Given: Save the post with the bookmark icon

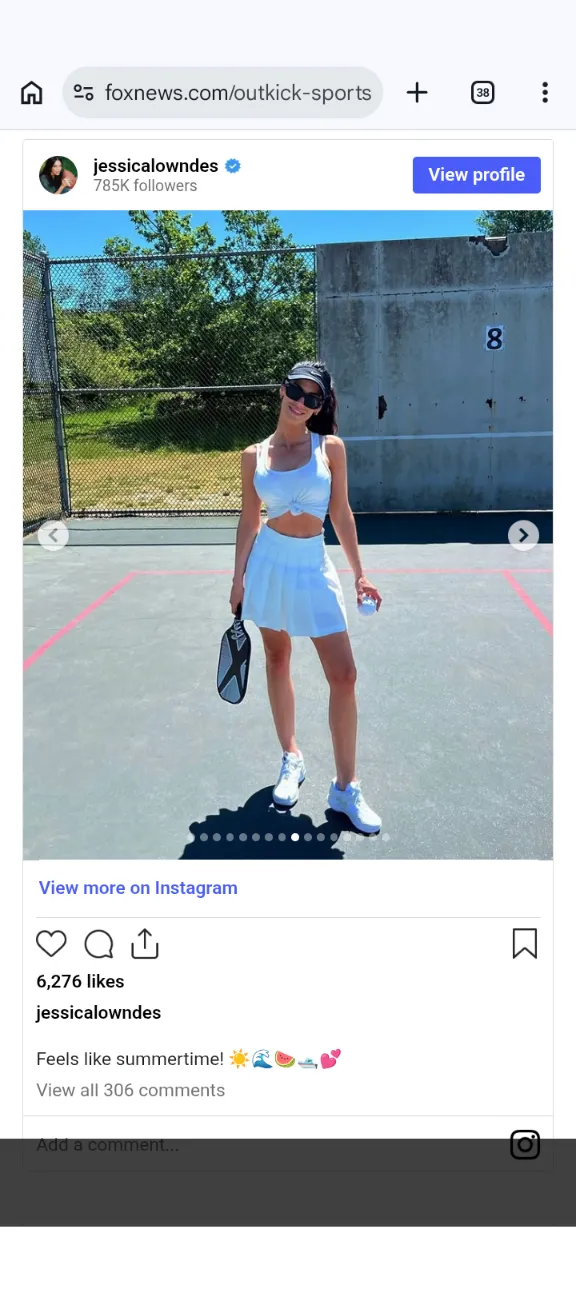Looking at the screenshot, I should 525,944.
